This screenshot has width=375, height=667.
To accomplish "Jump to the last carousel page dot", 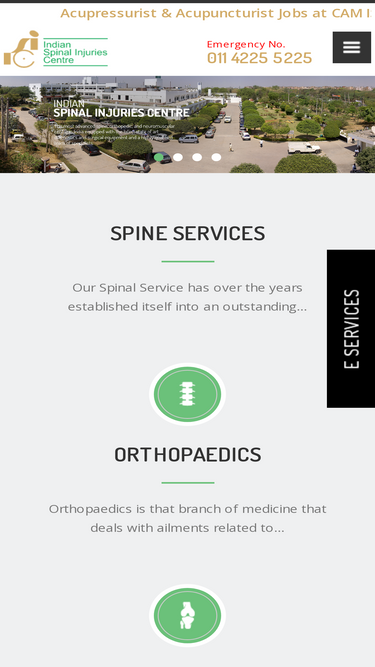I will click(216, 157).
